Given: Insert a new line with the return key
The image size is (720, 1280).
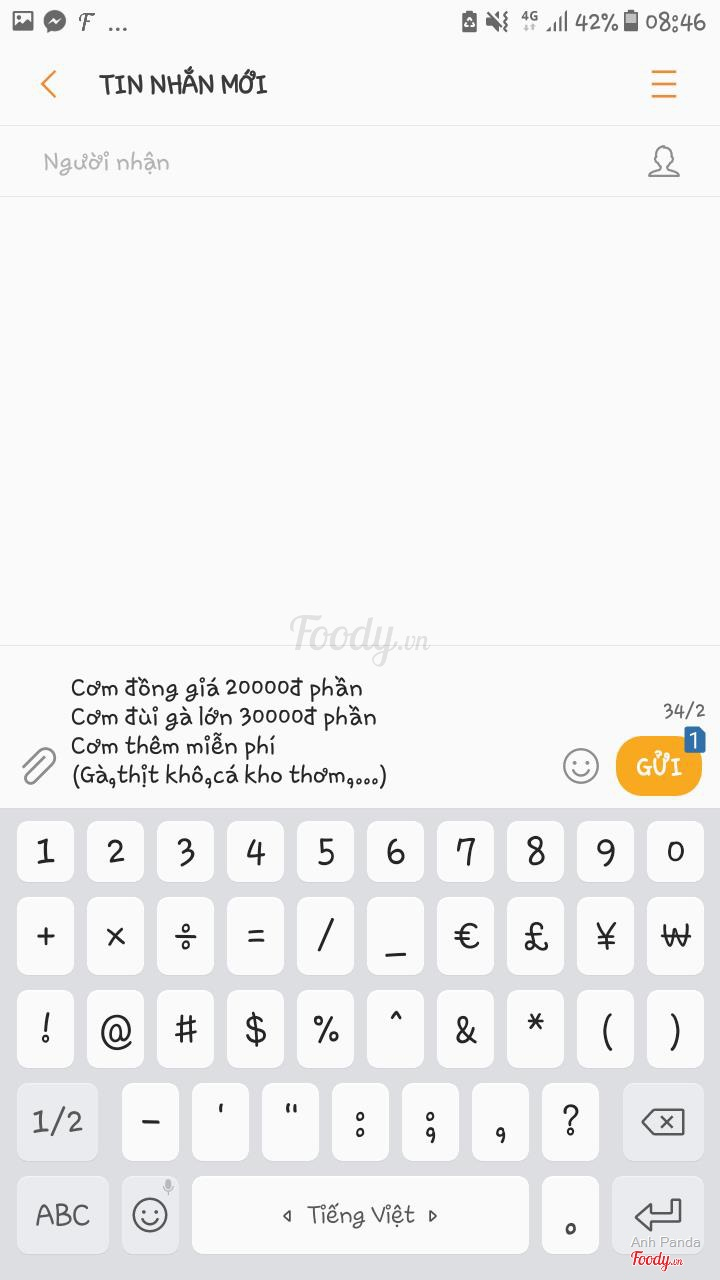Looking at the screenshot, I should tap(658, 1215).
